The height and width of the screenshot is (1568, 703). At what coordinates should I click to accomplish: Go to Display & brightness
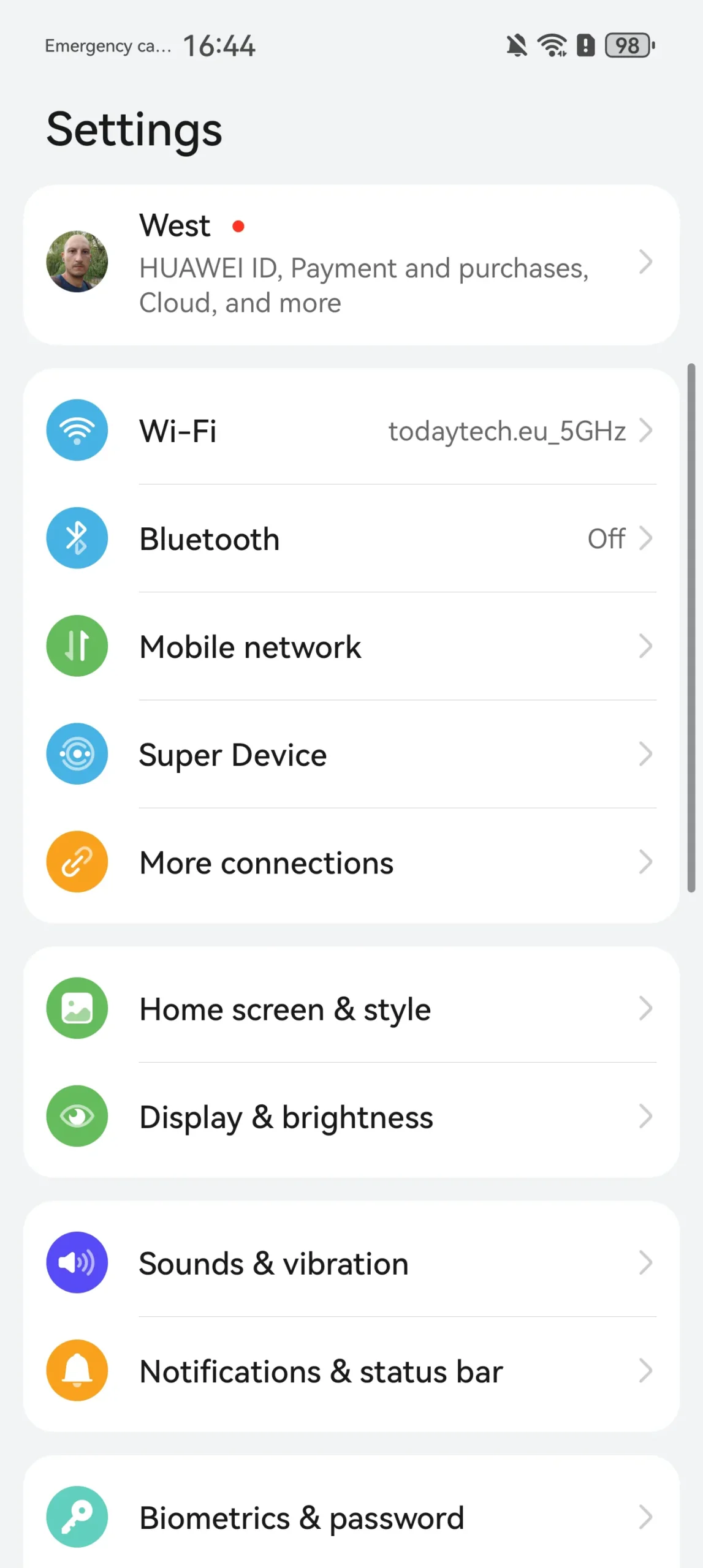pyautogui.click(x=351, y=1116)
